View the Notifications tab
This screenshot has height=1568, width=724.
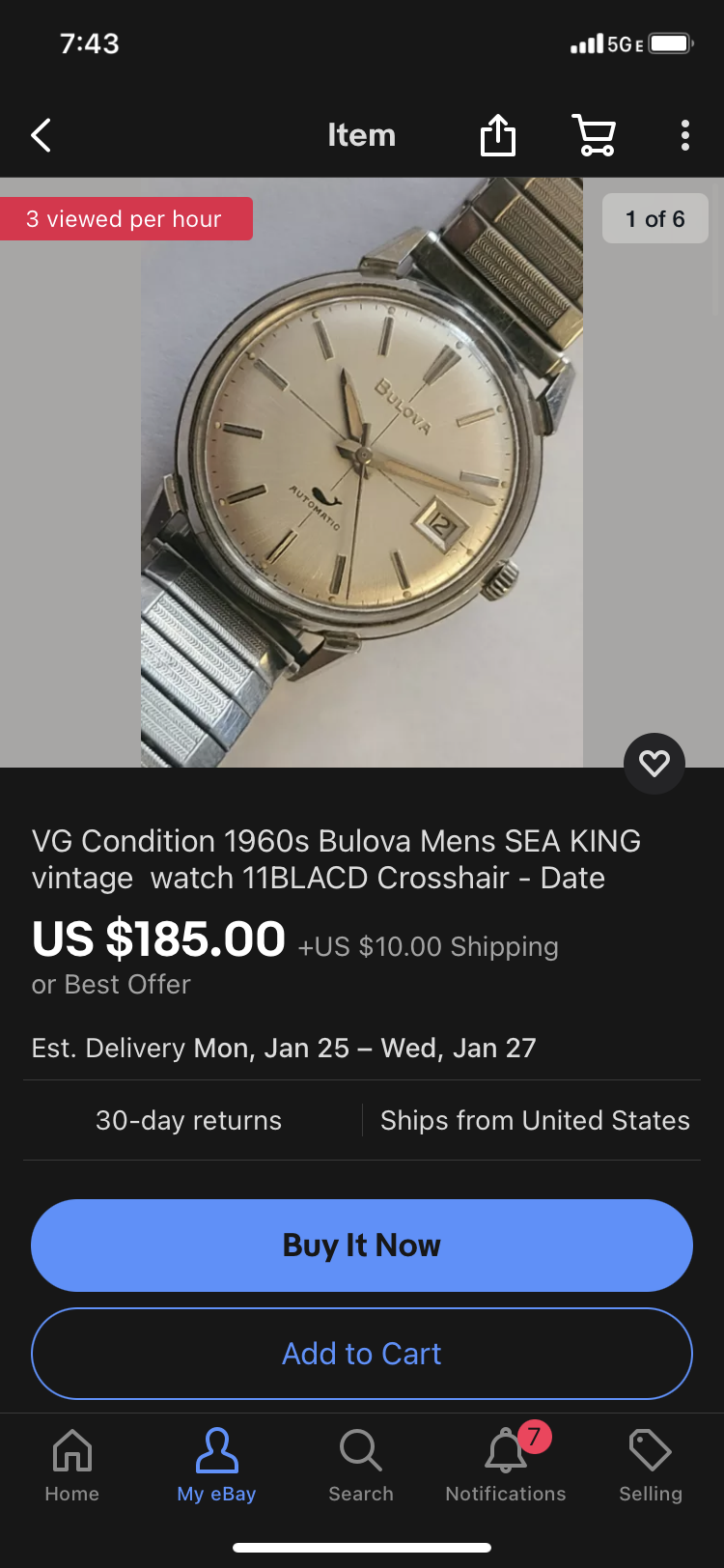(x=506, y=1466)
